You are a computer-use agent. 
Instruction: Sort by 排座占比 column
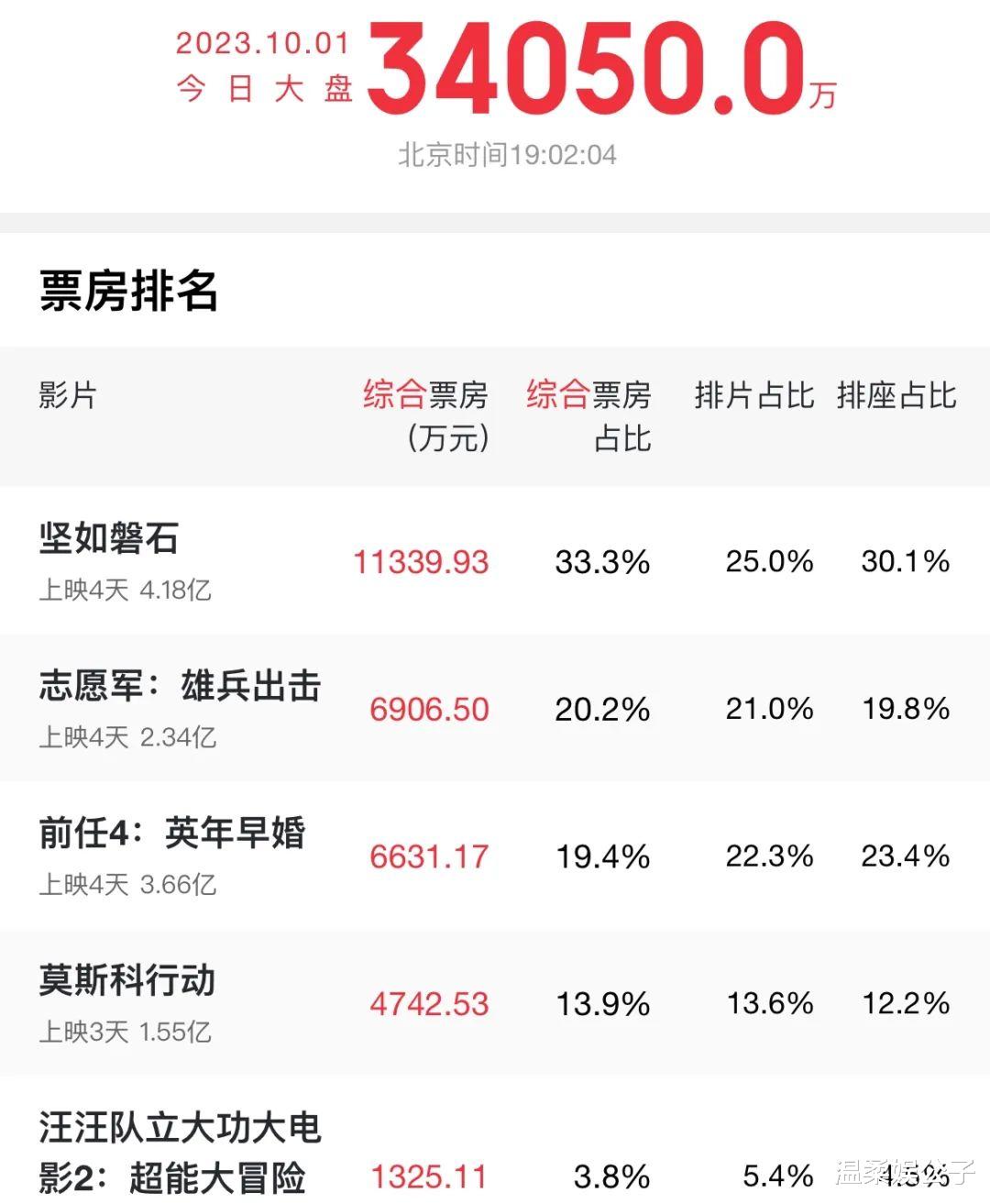coord(896,396)
